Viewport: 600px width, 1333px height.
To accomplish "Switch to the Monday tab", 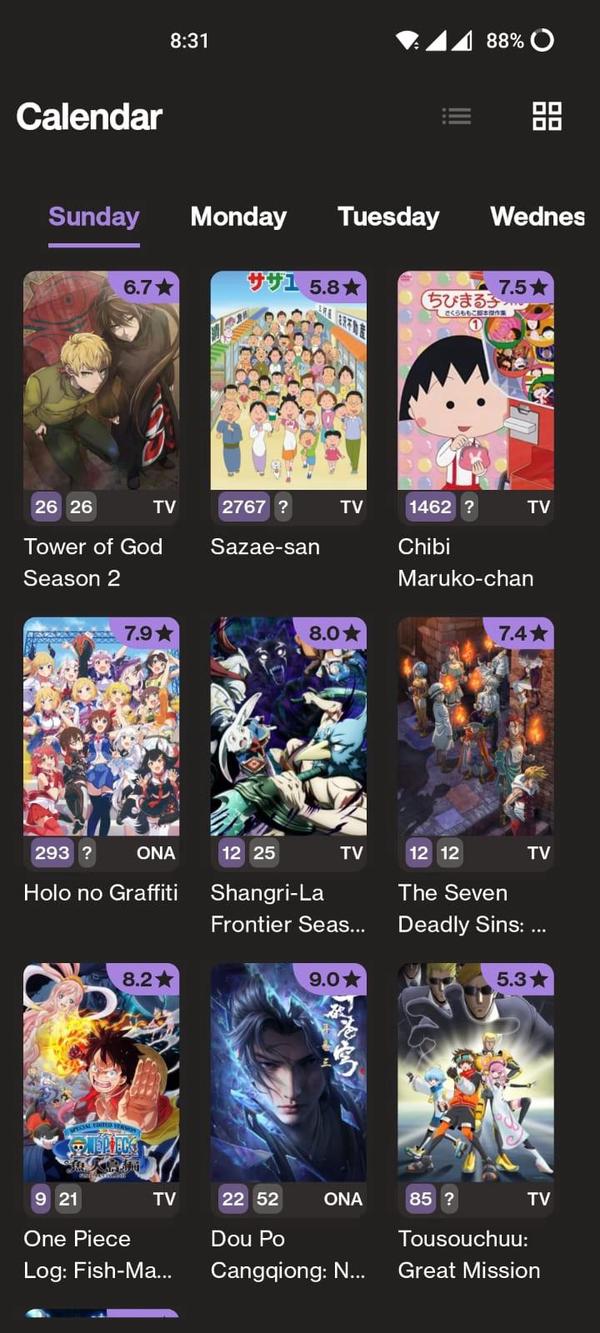I will (238, 217).
